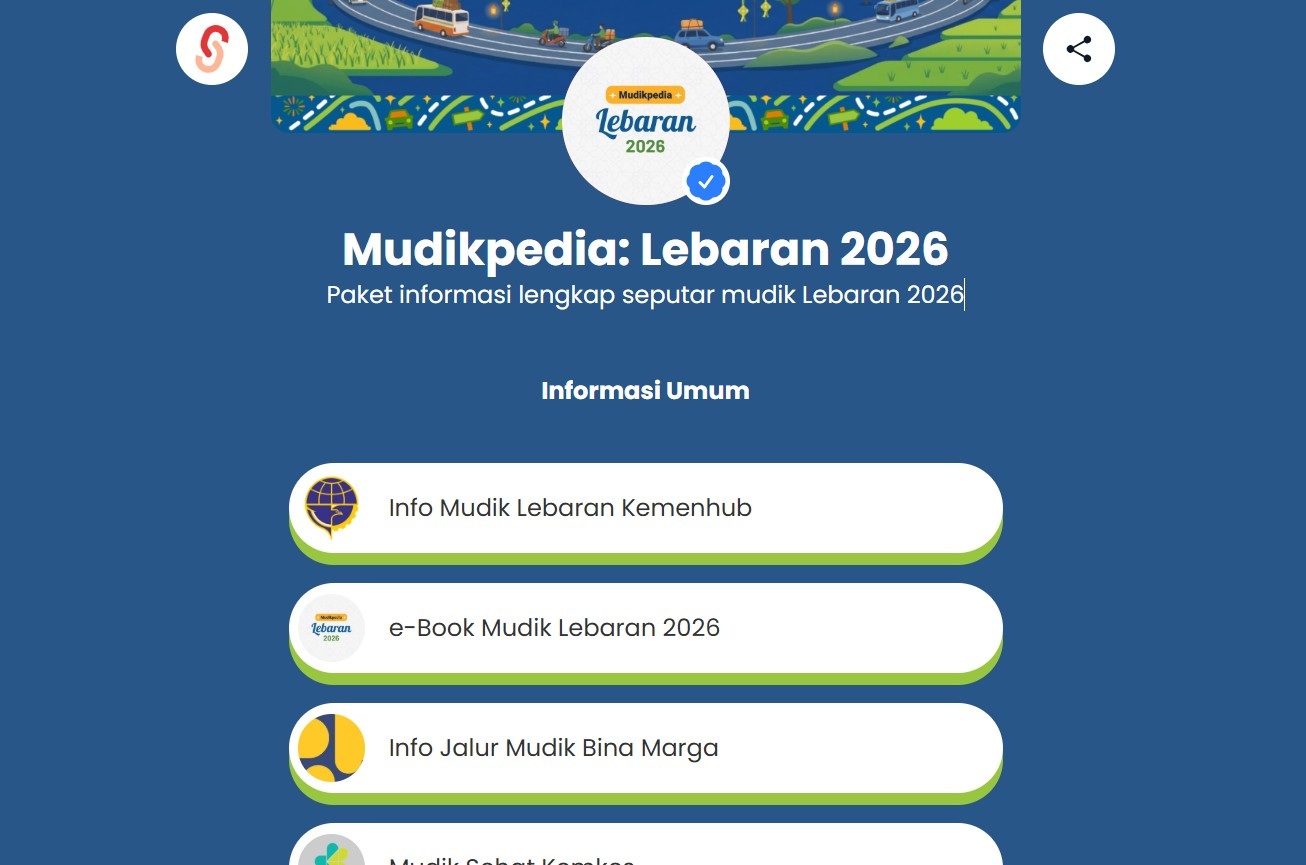Open Info Jalur Mudik Bina Marga

(646, 748)
